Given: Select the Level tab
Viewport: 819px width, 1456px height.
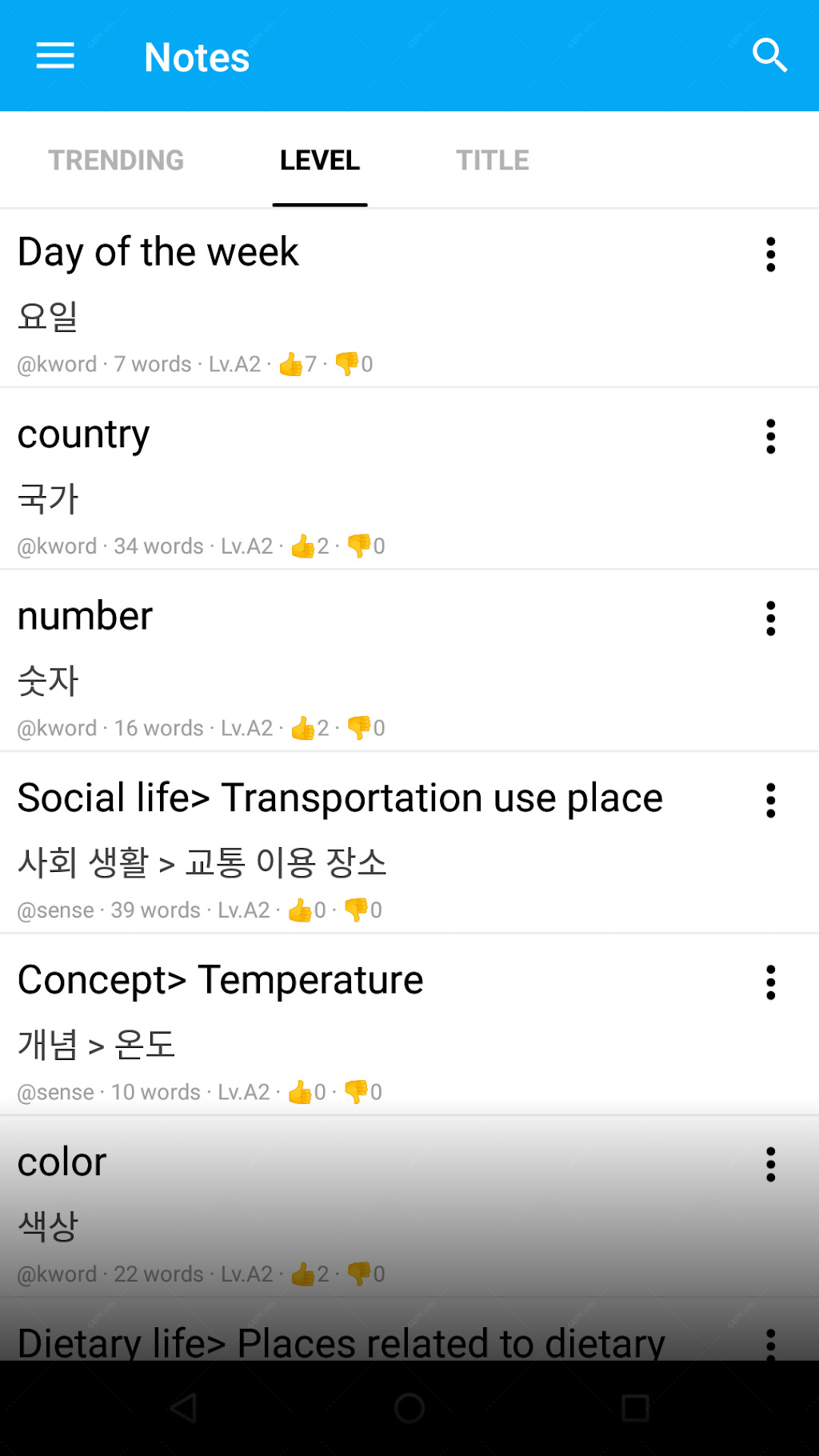Looking at the screenshot, I should point(320,160).
